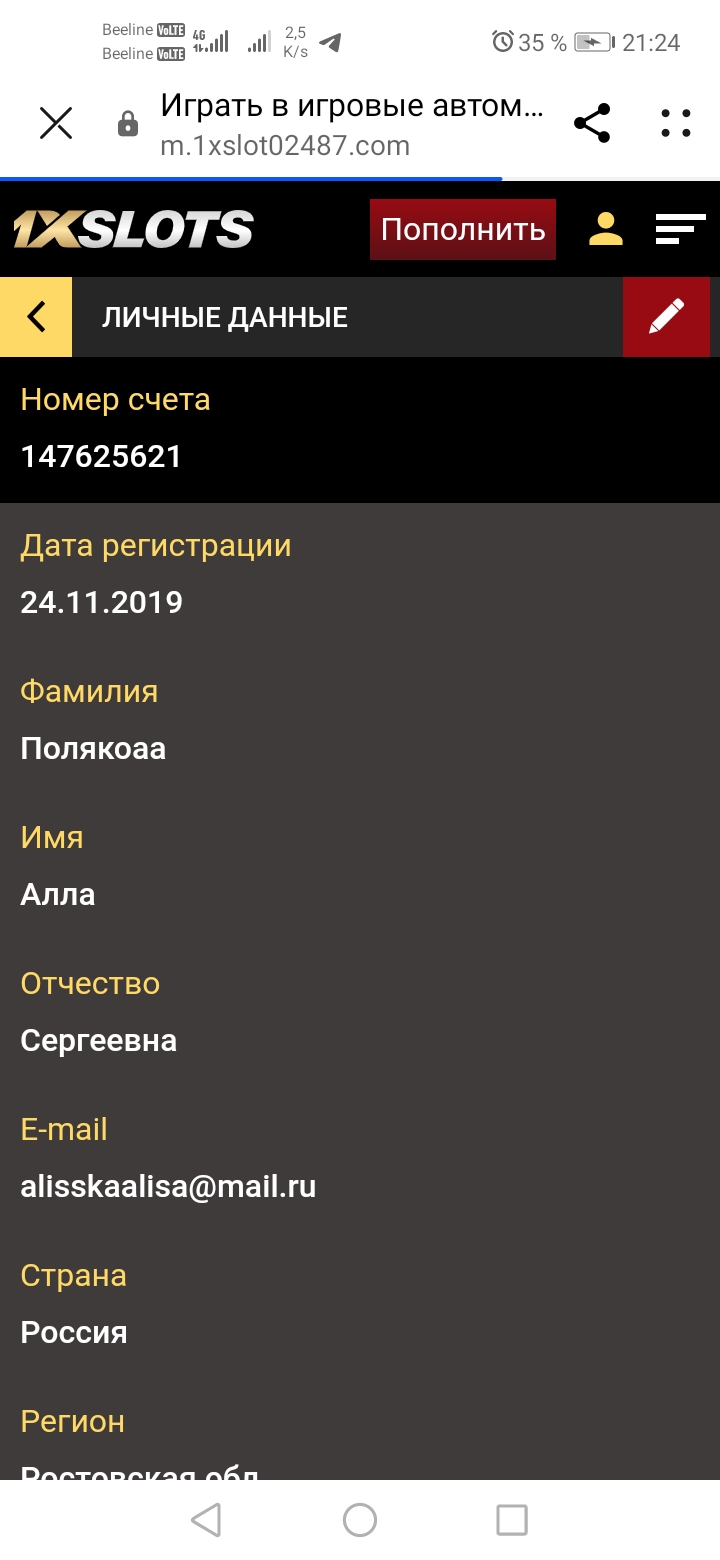Edit personal data with pencil icon
The height and width of the screenshot is (1560, 720).
[666, 317]
